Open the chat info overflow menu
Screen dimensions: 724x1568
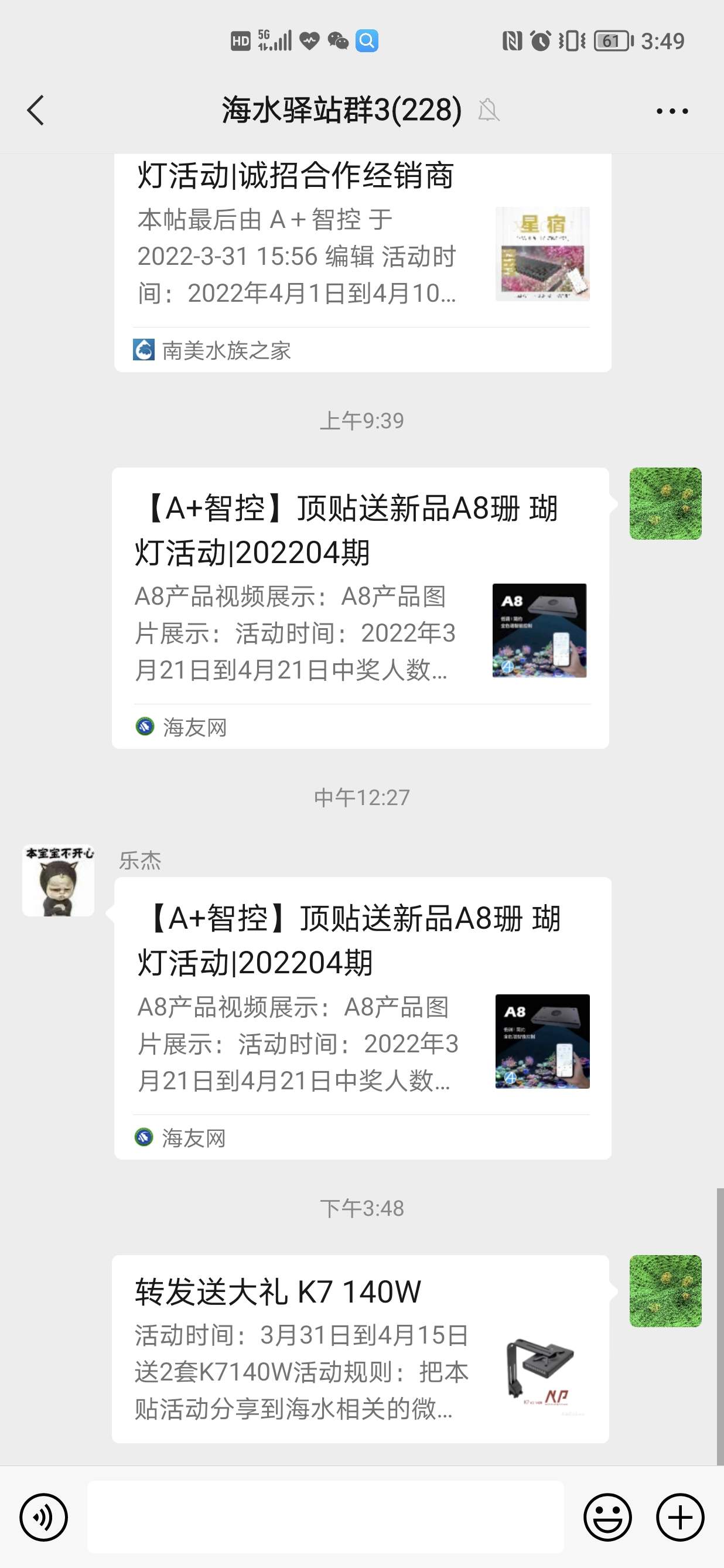[x=672, y=111]
